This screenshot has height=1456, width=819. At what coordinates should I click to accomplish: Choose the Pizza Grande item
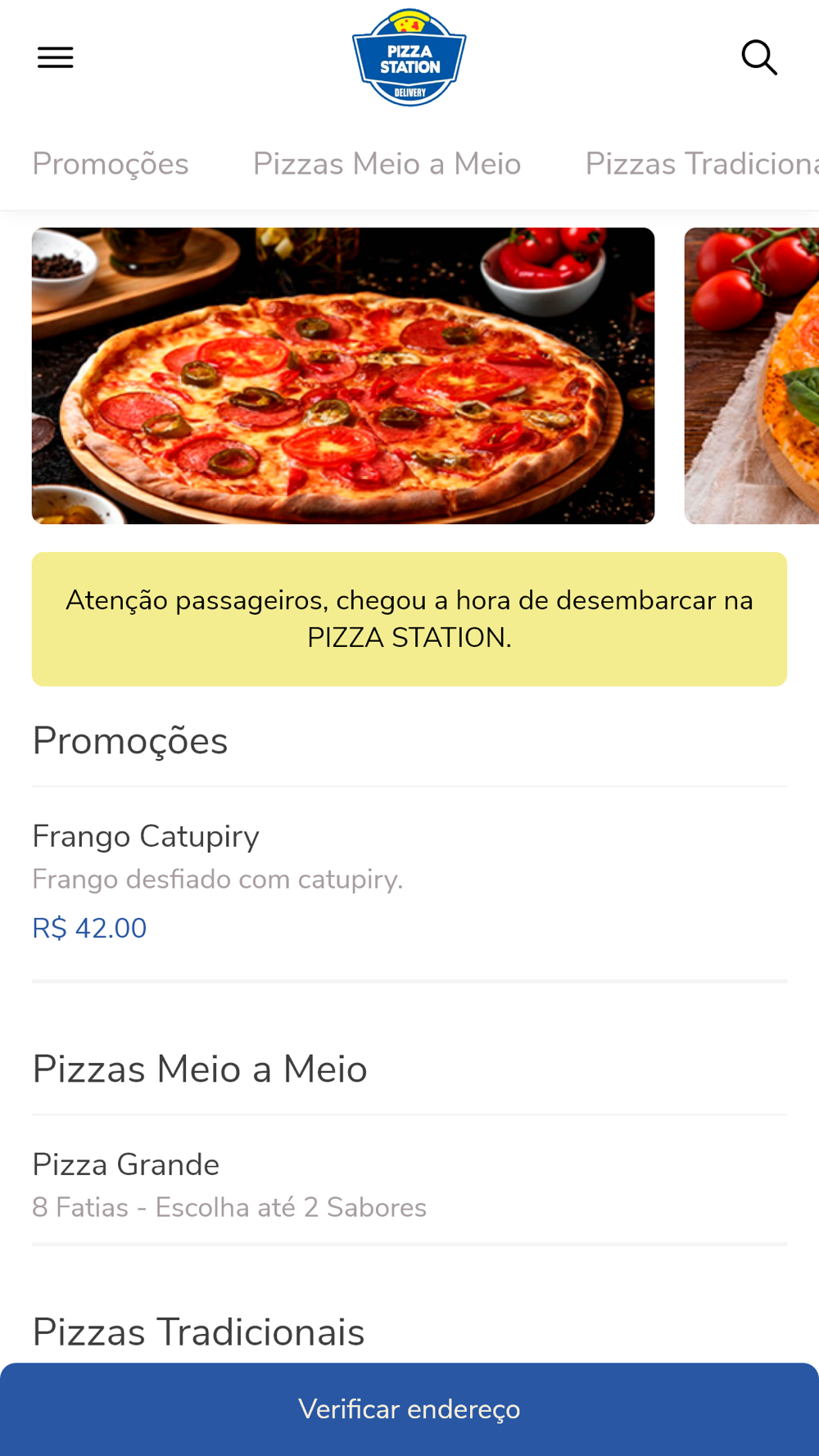[x=409, y=1180]
